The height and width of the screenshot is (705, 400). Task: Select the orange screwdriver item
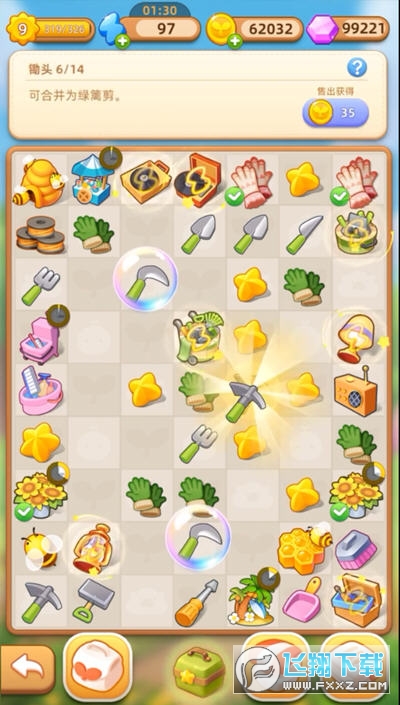[x=197, y=602]
